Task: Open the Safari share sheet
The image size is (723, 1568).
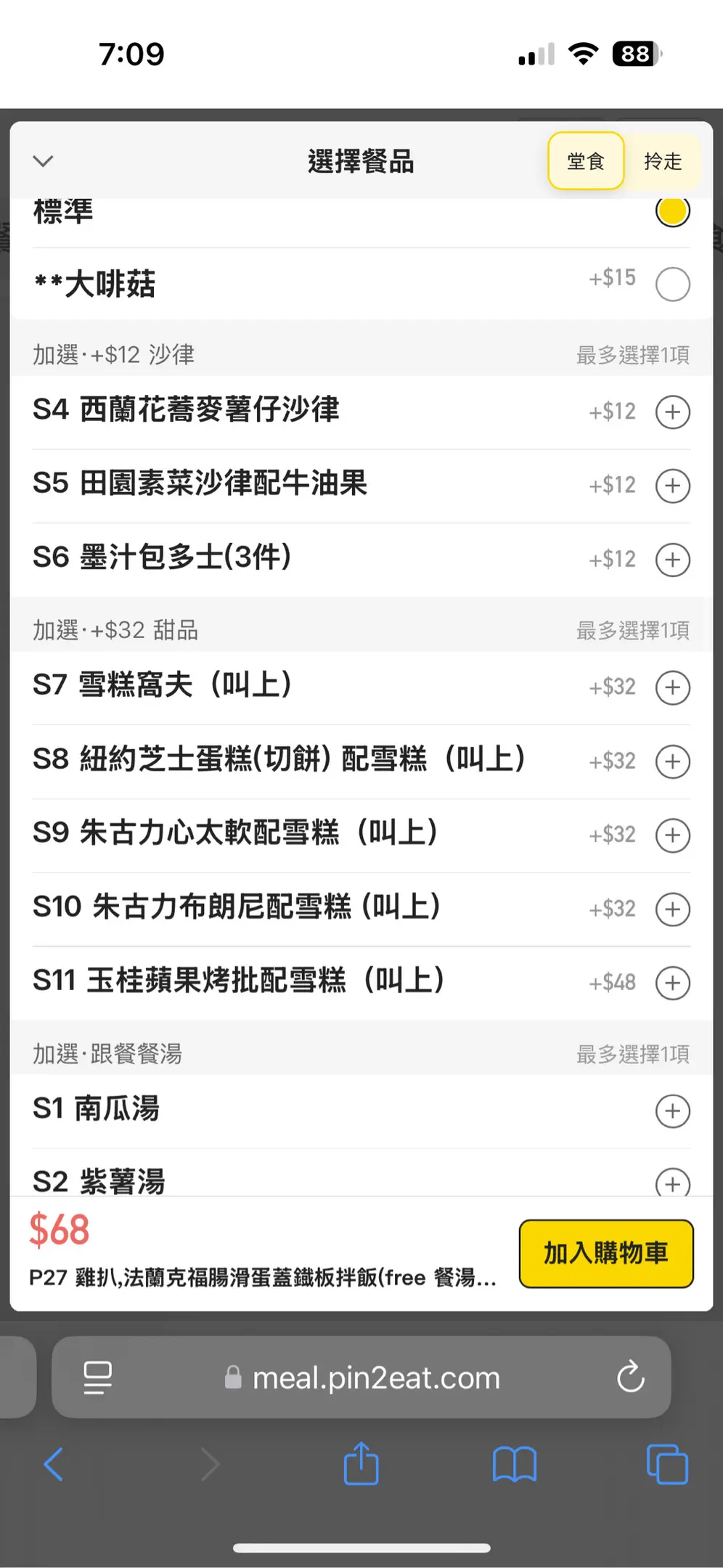Action: tap(361, 1464)
